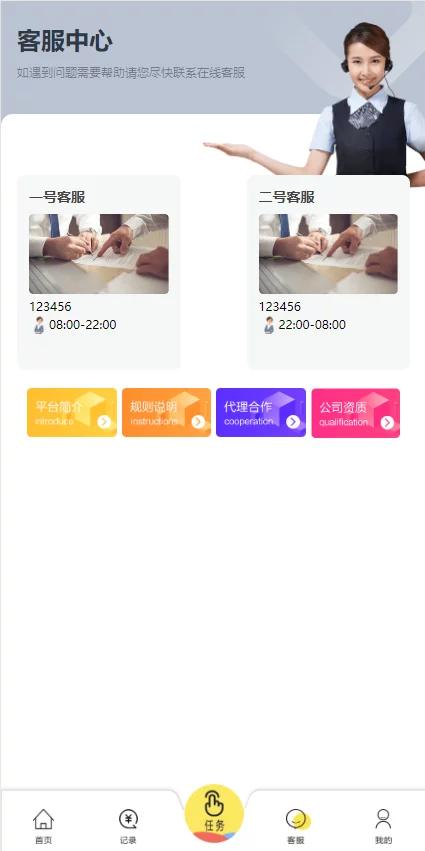
Task: Open 代理合作 cooperation
Action: (261, 412)
